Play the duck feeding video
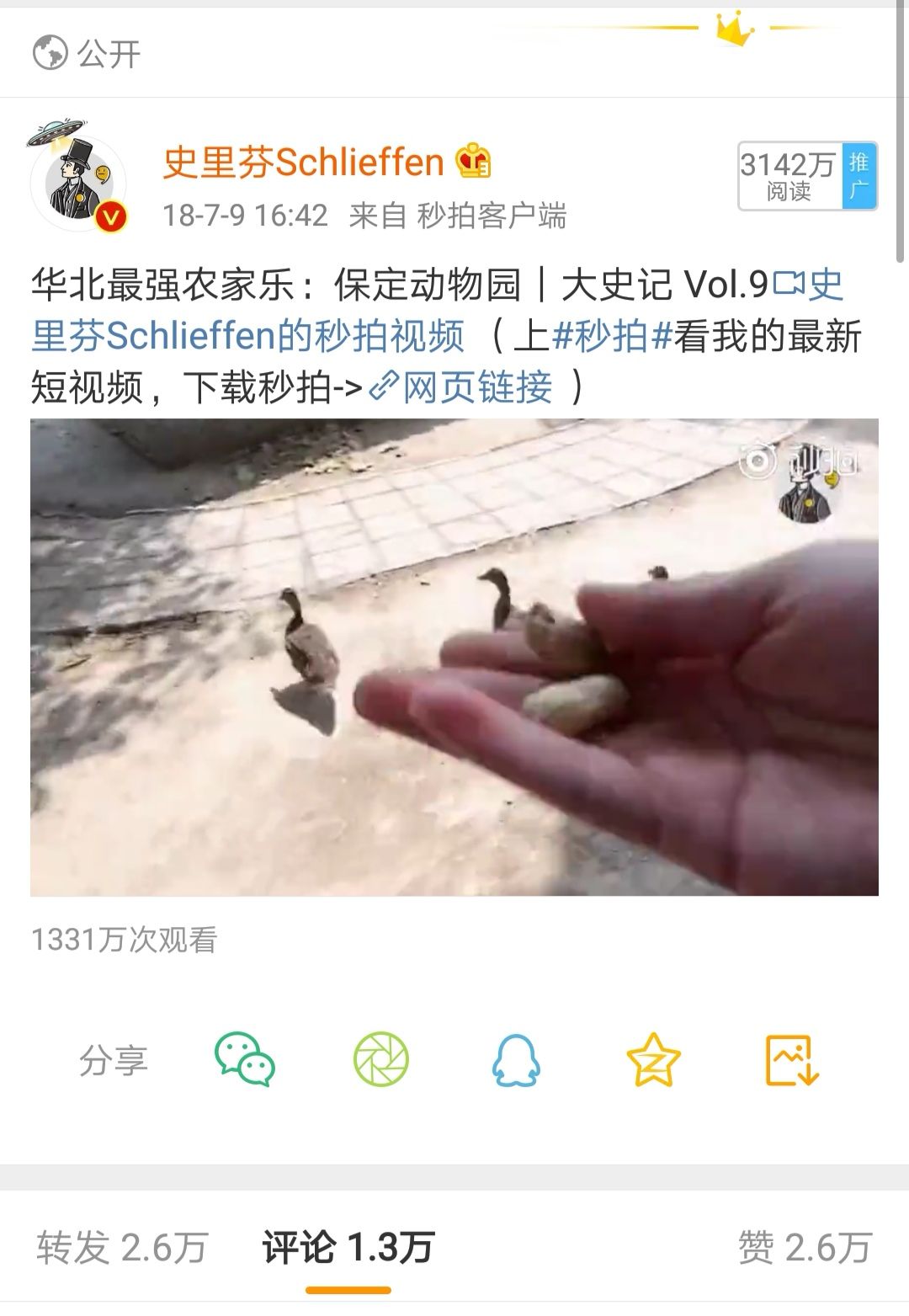 point(454,657)
